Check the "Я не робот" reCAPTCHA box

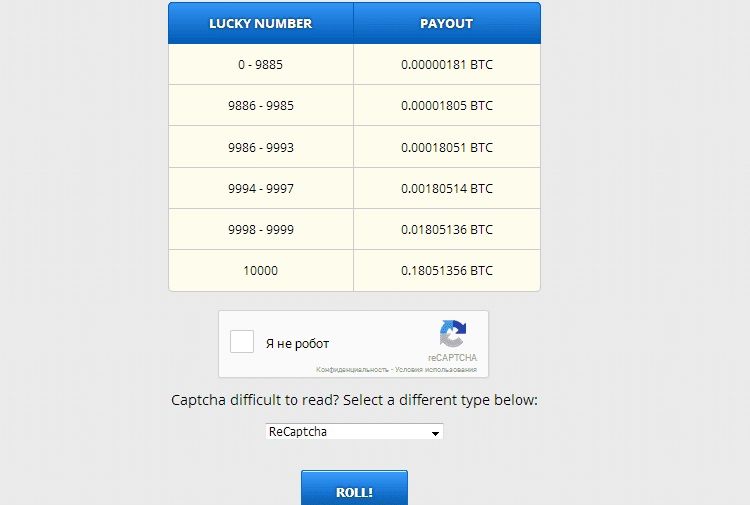pos(242,342)
